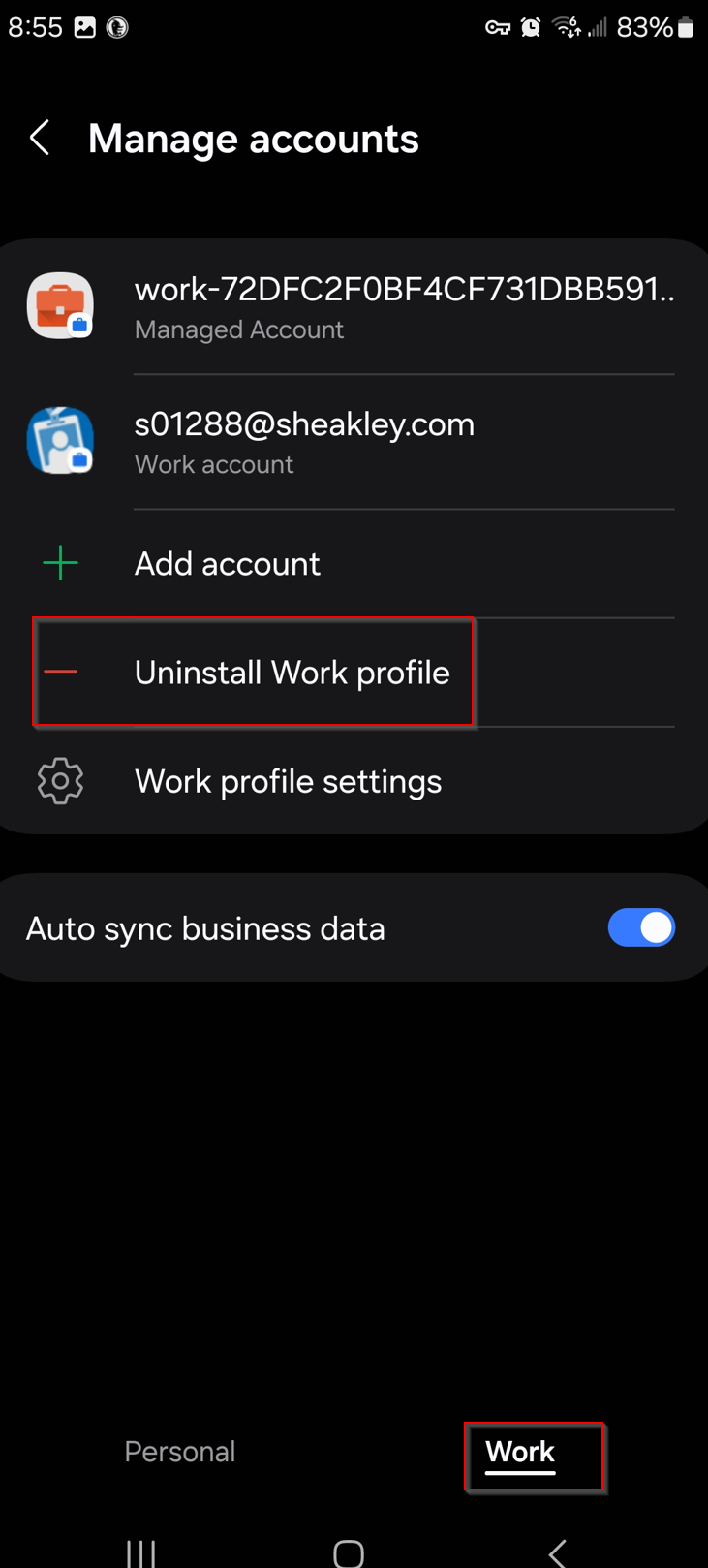Tap the blue Work account badge icon

tap(60, 441)
